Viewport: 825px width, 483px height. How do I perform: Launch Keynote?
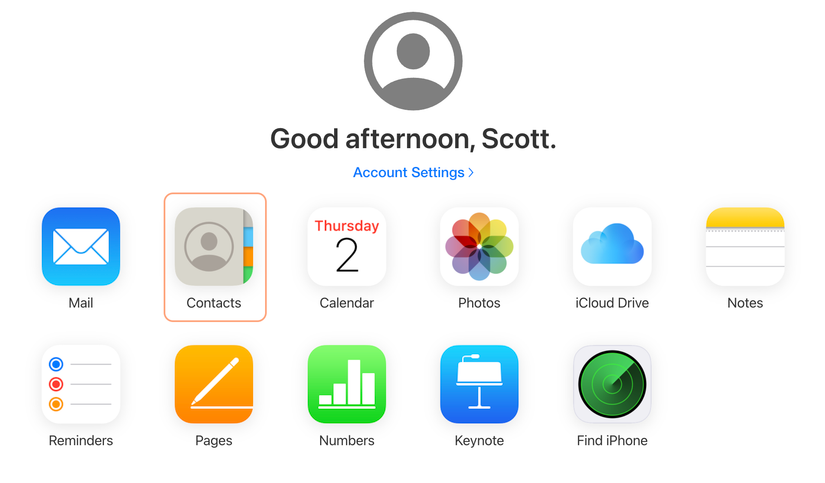479,385
